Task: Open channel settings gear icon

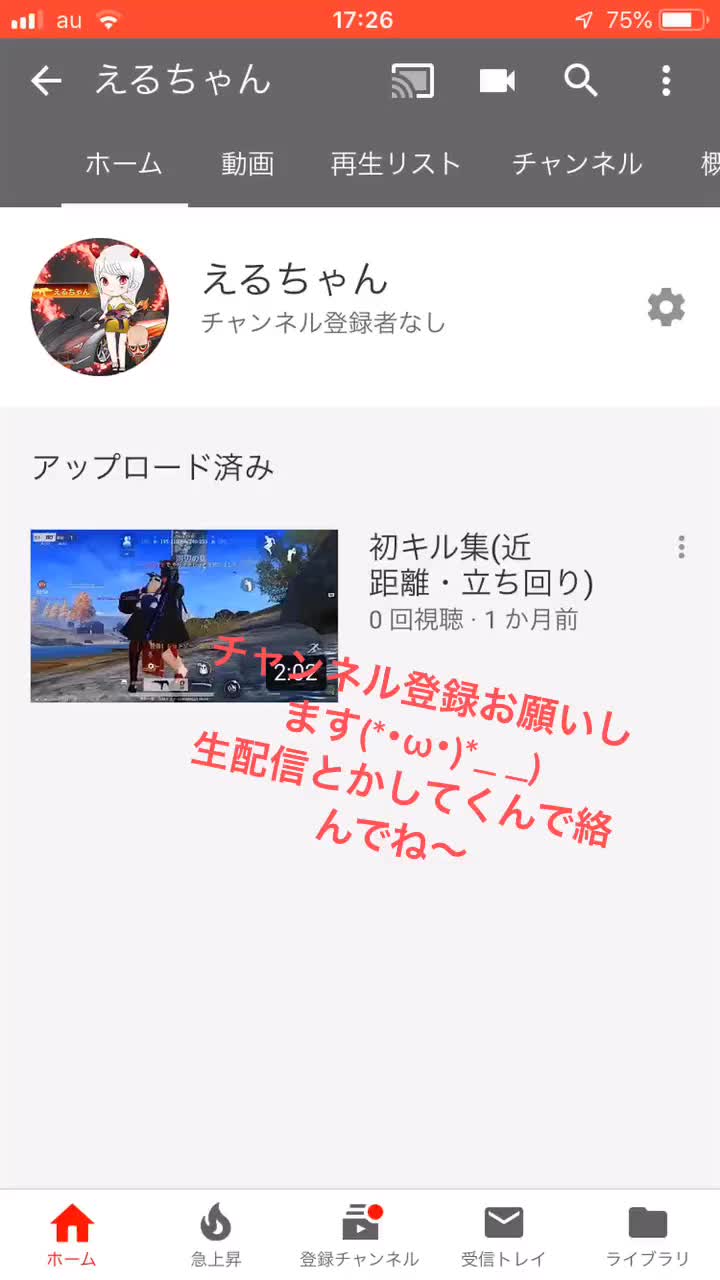Action: pos(666,307)
